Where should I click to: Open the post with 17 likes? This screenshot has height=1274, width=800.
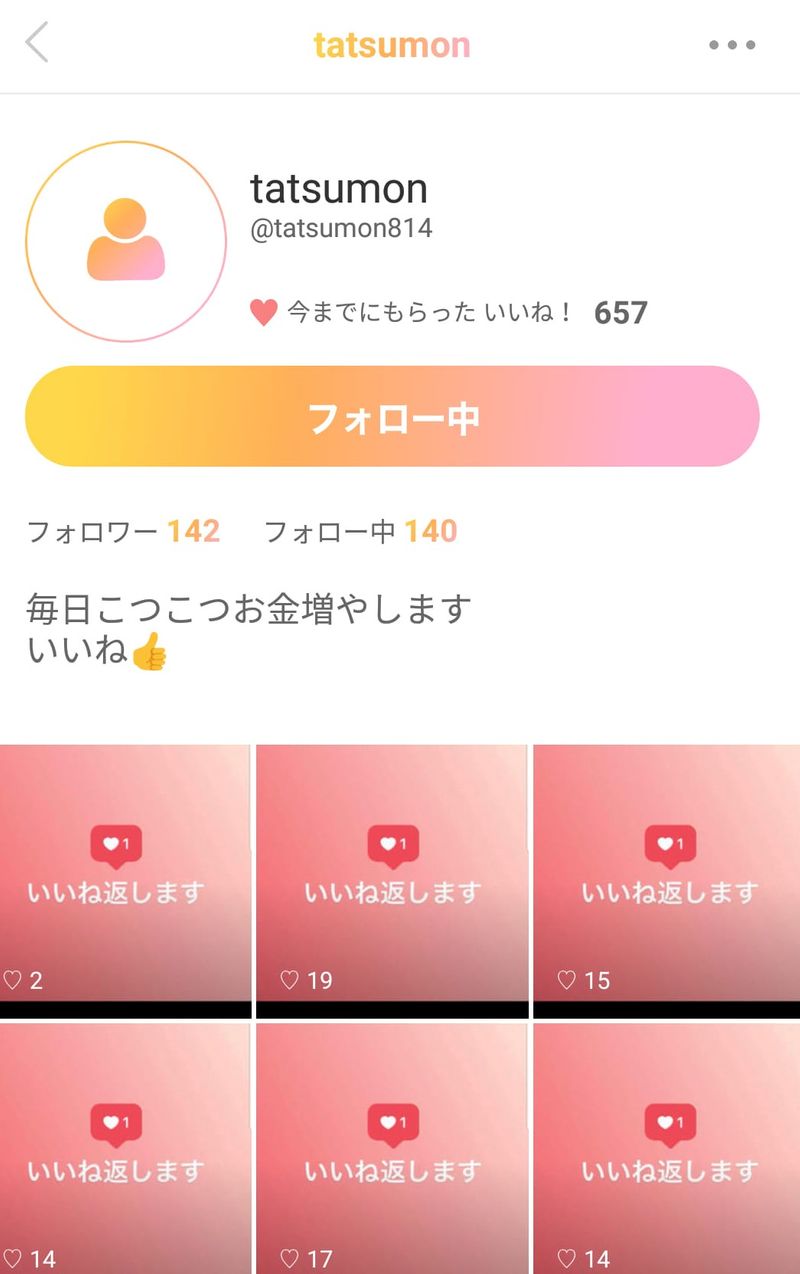392,1150
